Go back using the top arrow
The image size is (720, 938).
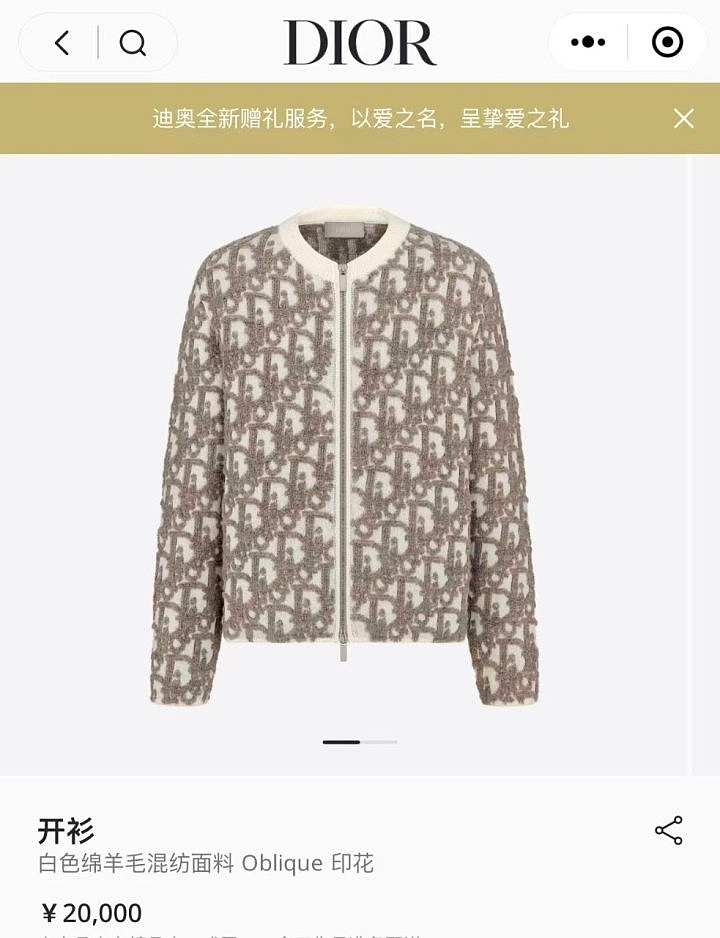tap(62, 43)
